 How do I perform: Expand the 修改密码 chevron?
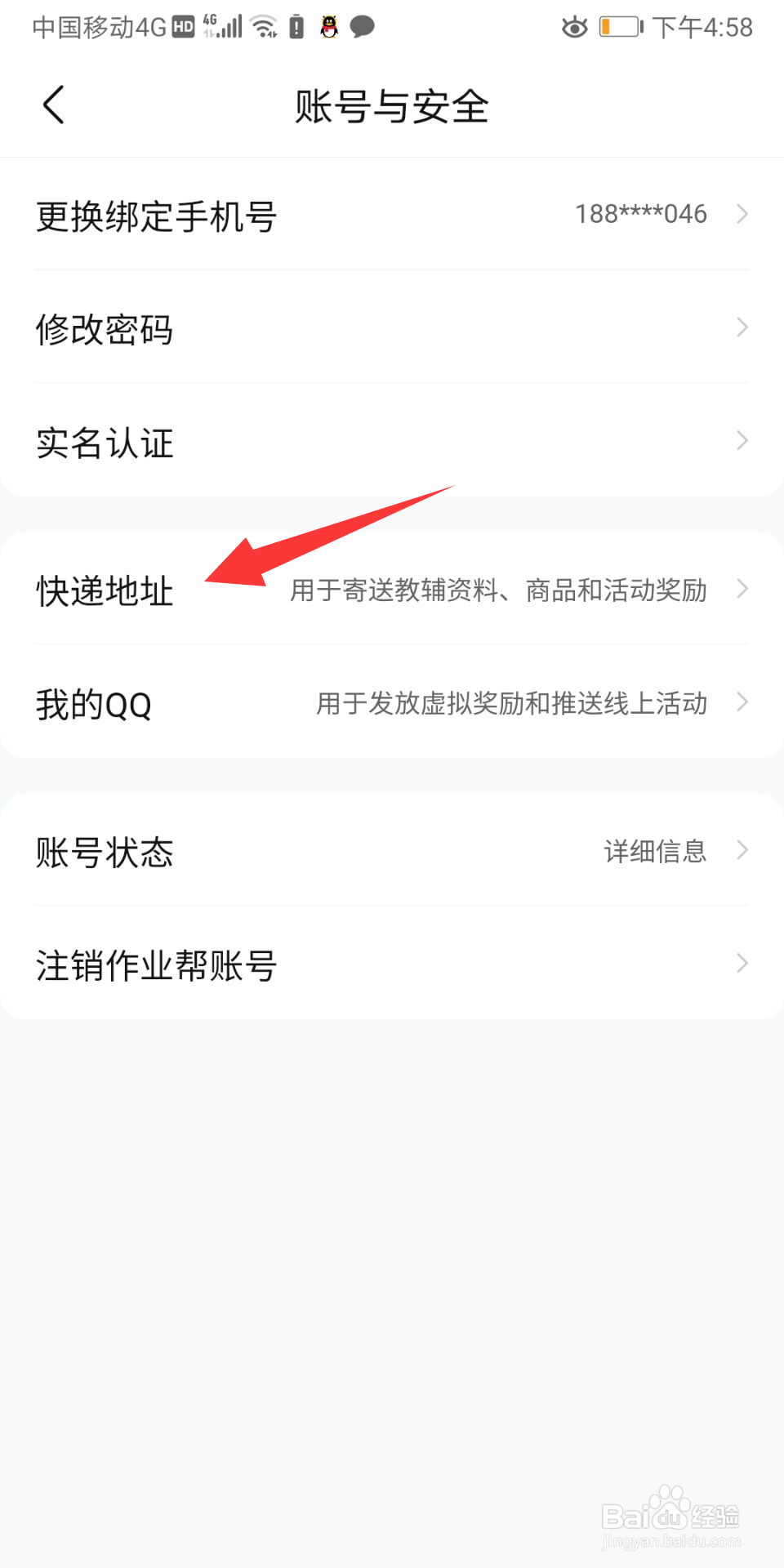pyautogui.click(x=742, y=327)
